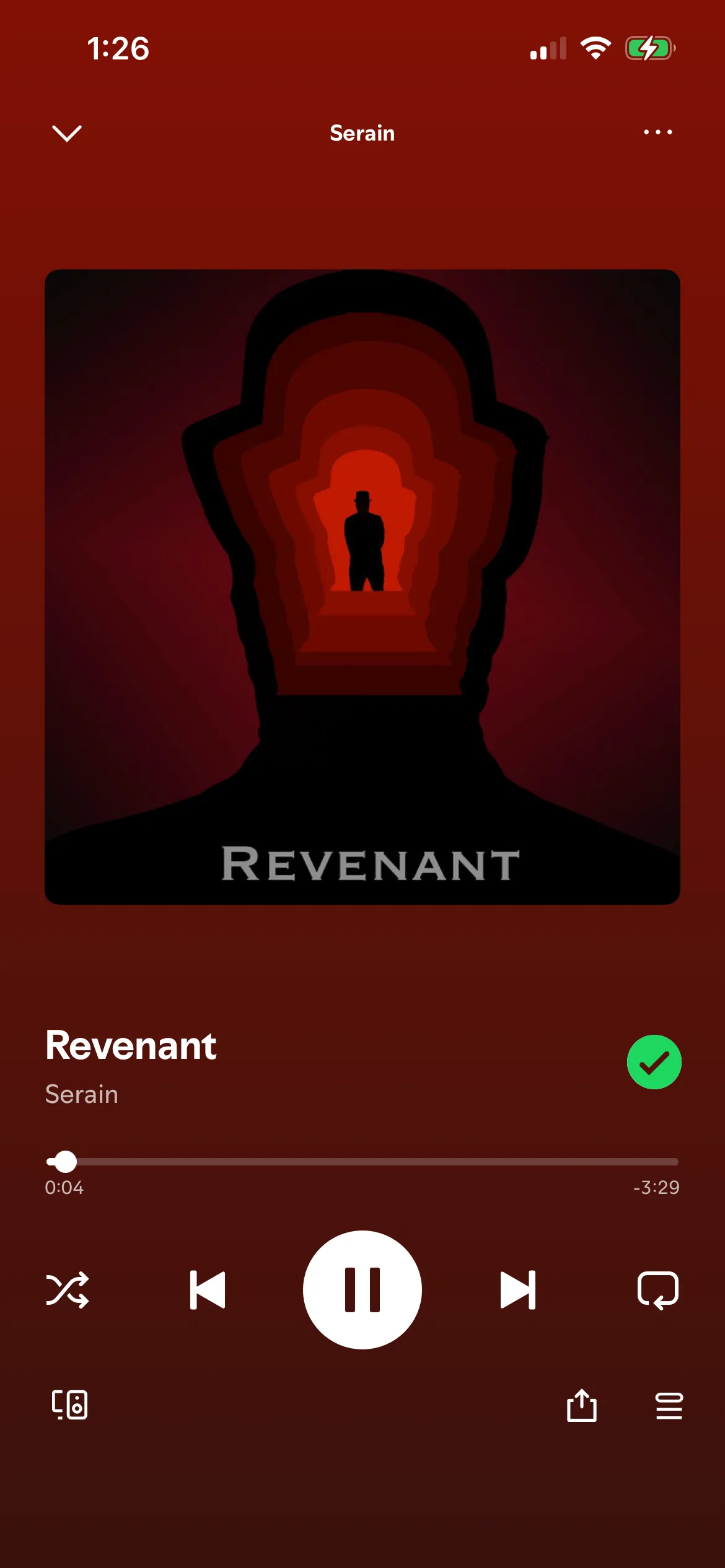Pause the song Revenant
725x1568 pixels.
pyautogui.click(x=362, y=1290)
